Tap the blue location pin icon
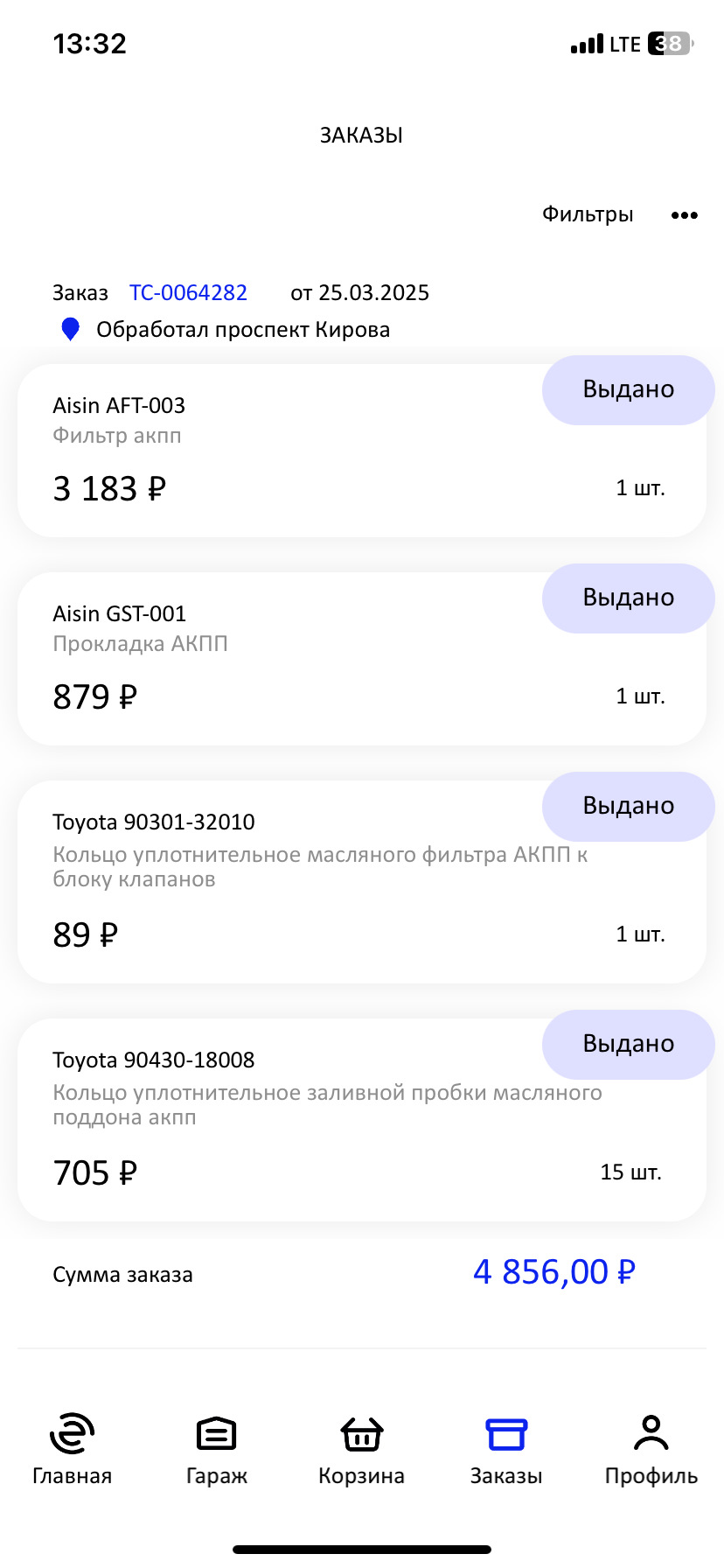 [70, 328]
